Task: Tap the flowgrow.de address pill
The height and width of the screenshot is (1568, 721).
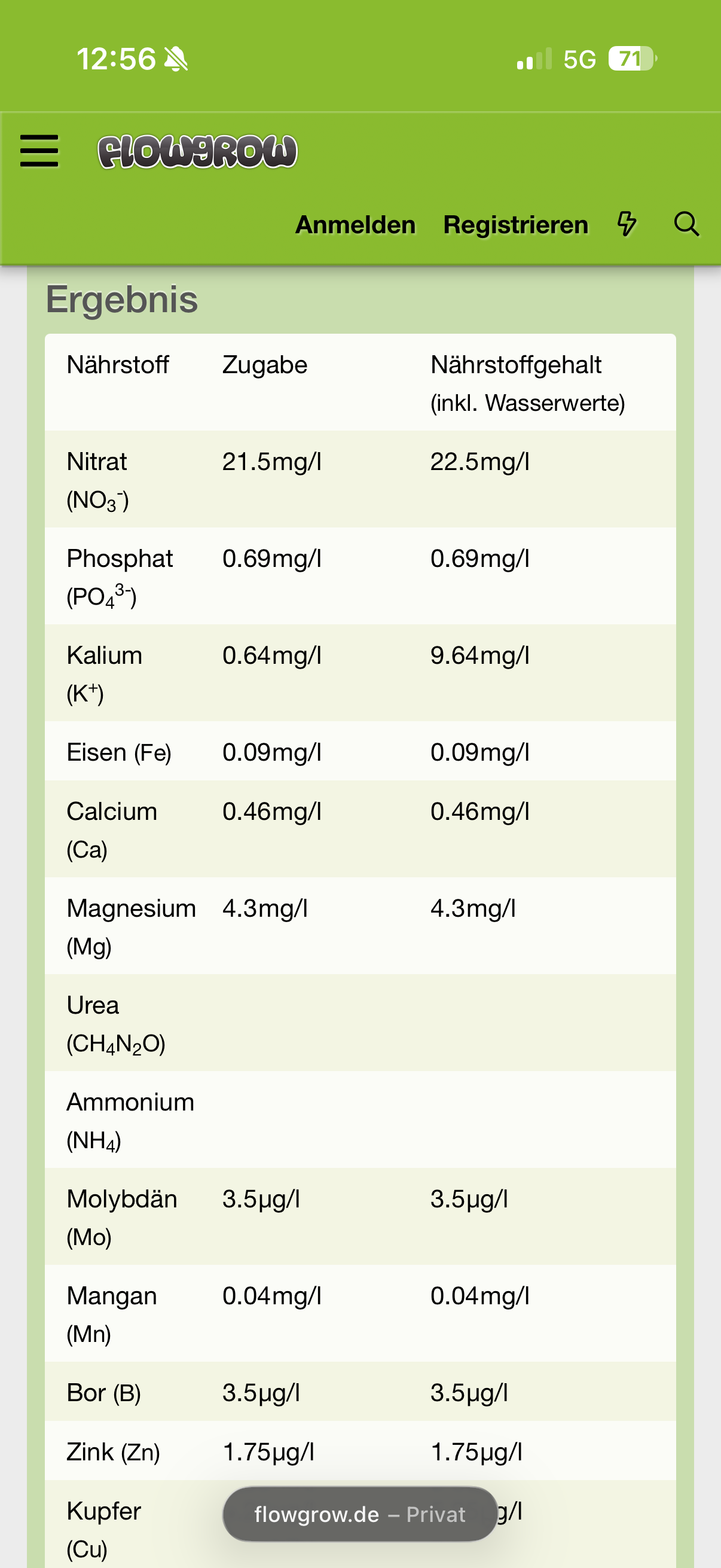Action: click(x=359, y=1514)
